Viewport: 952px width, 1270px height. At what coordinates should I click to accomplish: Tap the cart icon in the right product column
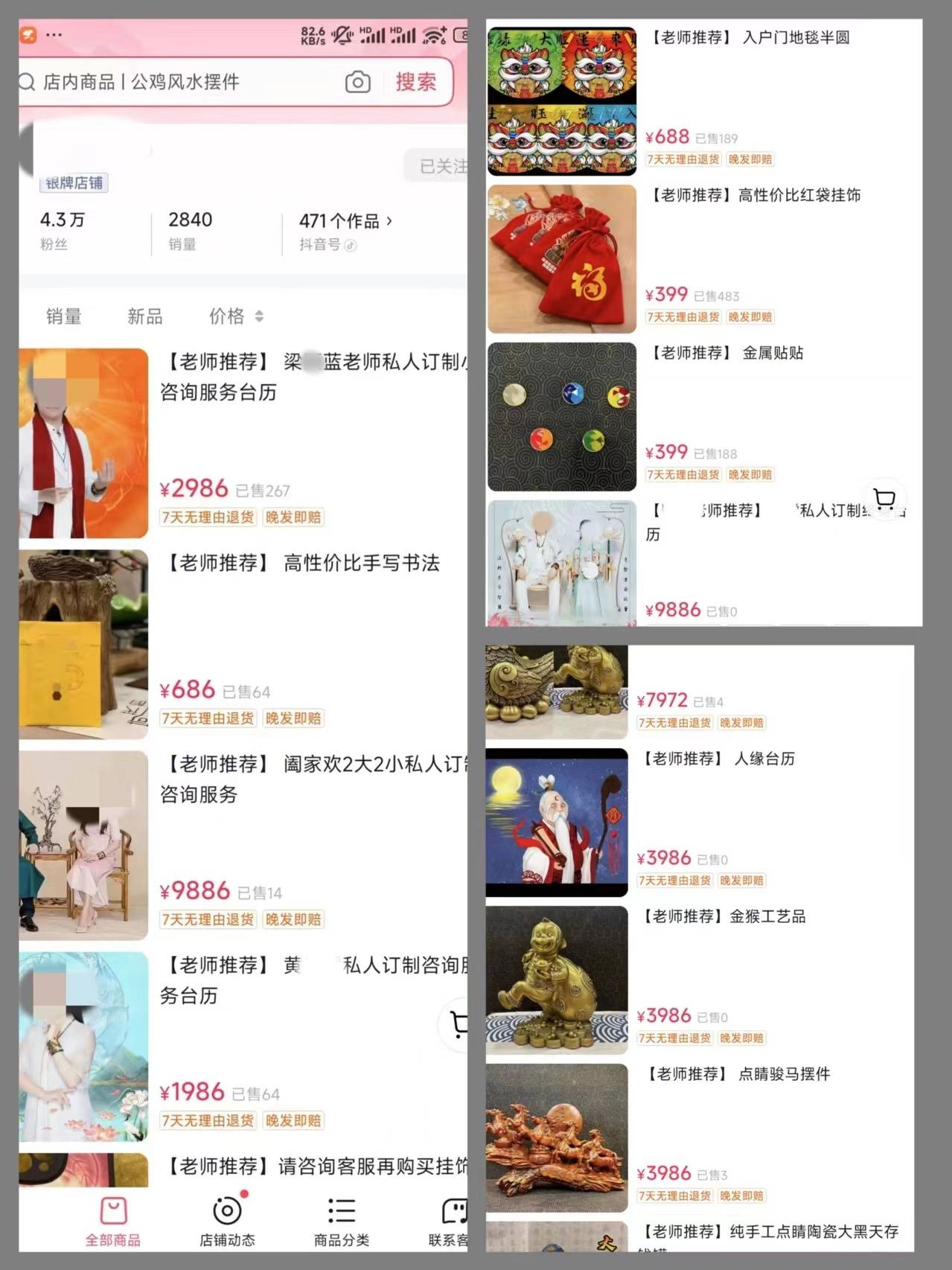pyautogui.click(x=884, y=499)
